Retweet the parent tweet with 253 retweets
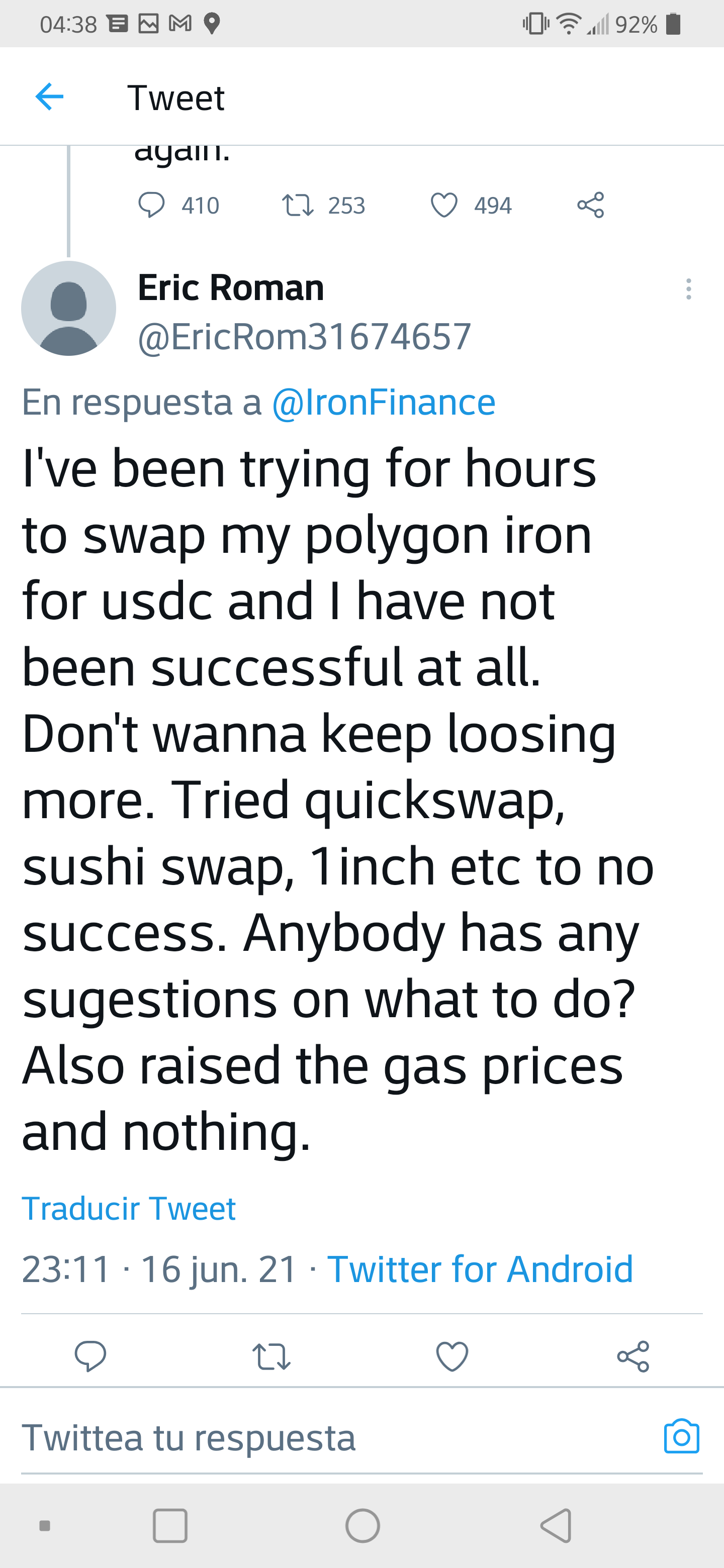 (298, 205)
